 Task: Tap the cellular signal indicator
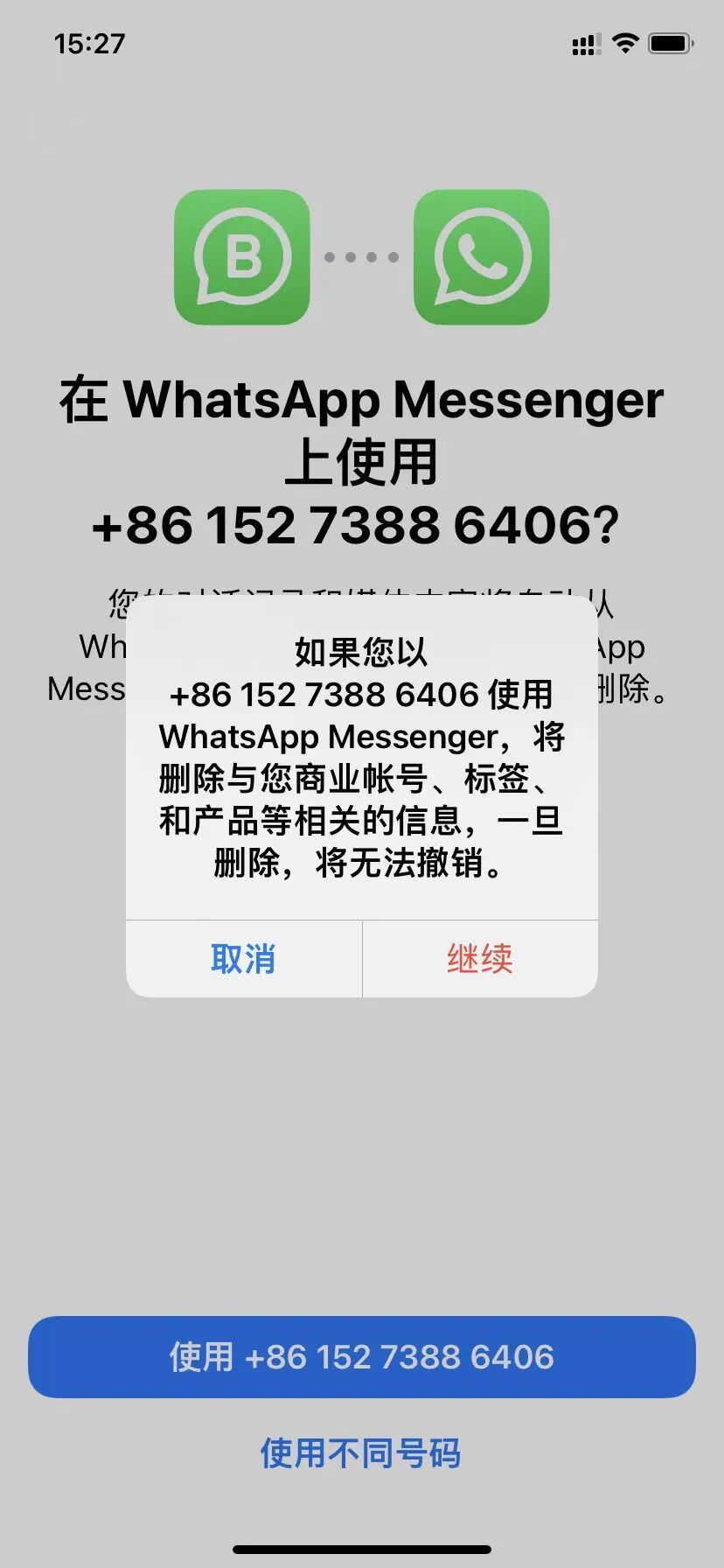[x=582, y=44]
